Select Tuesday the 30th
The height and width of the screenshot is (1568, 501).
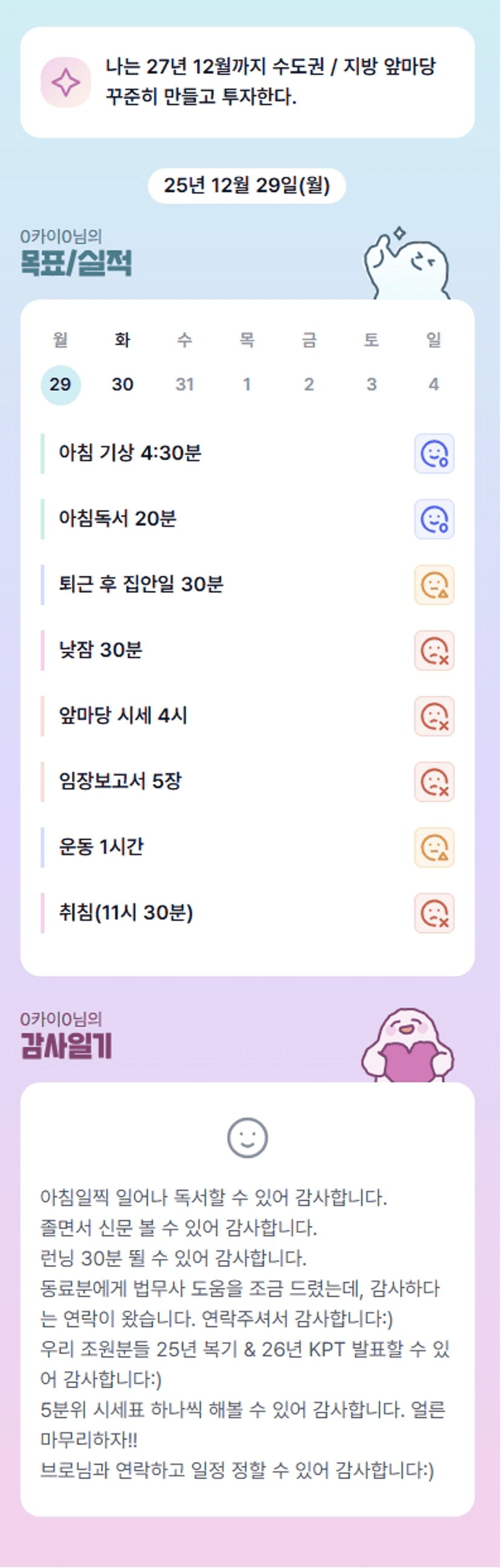pos(122,384)
